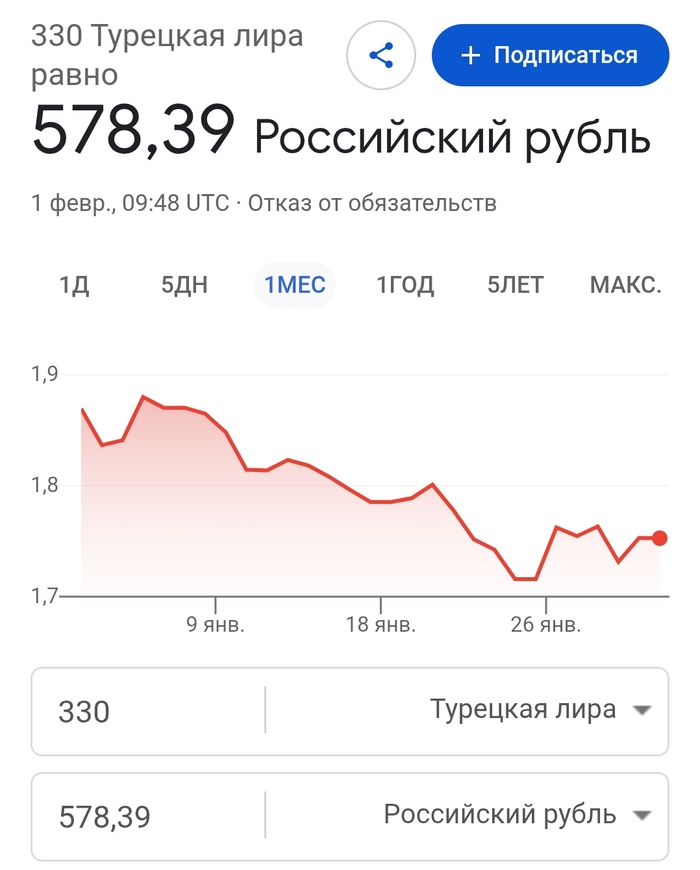700x870 pixels.
Task: Switch chart to 1Д range
Action: tap(74, 285)
